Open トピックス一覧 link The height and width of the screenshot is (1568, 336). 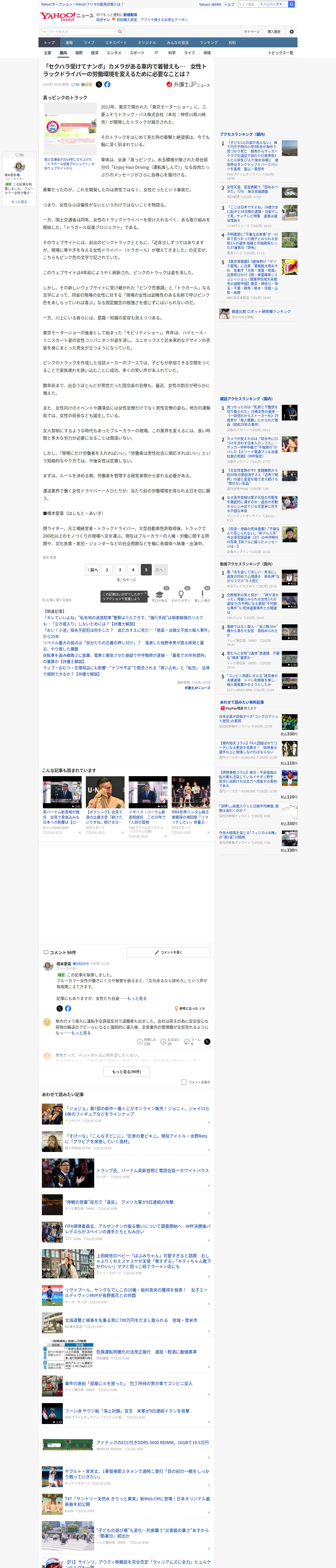(281, 53)
